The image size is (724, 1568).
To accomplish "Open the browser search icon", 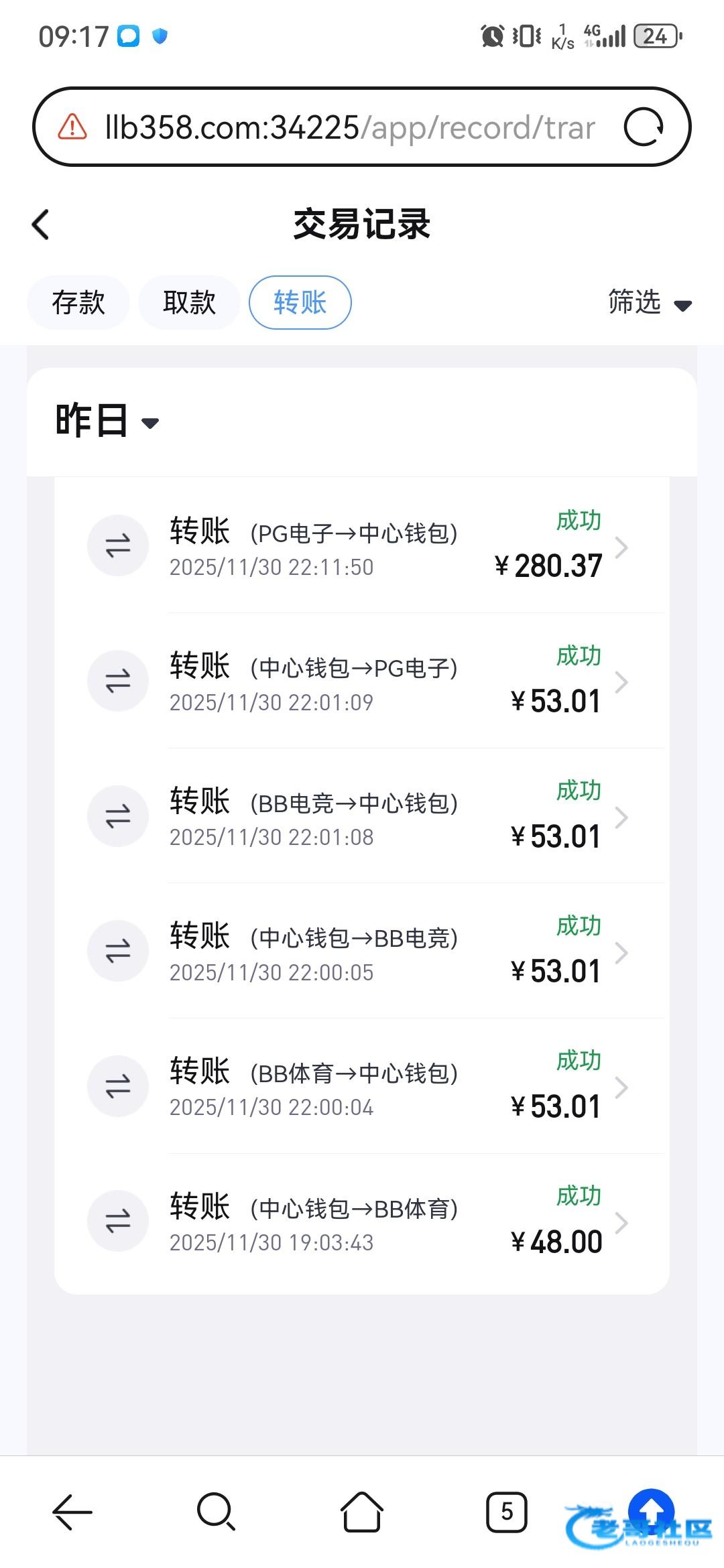I will (216, 1512).
